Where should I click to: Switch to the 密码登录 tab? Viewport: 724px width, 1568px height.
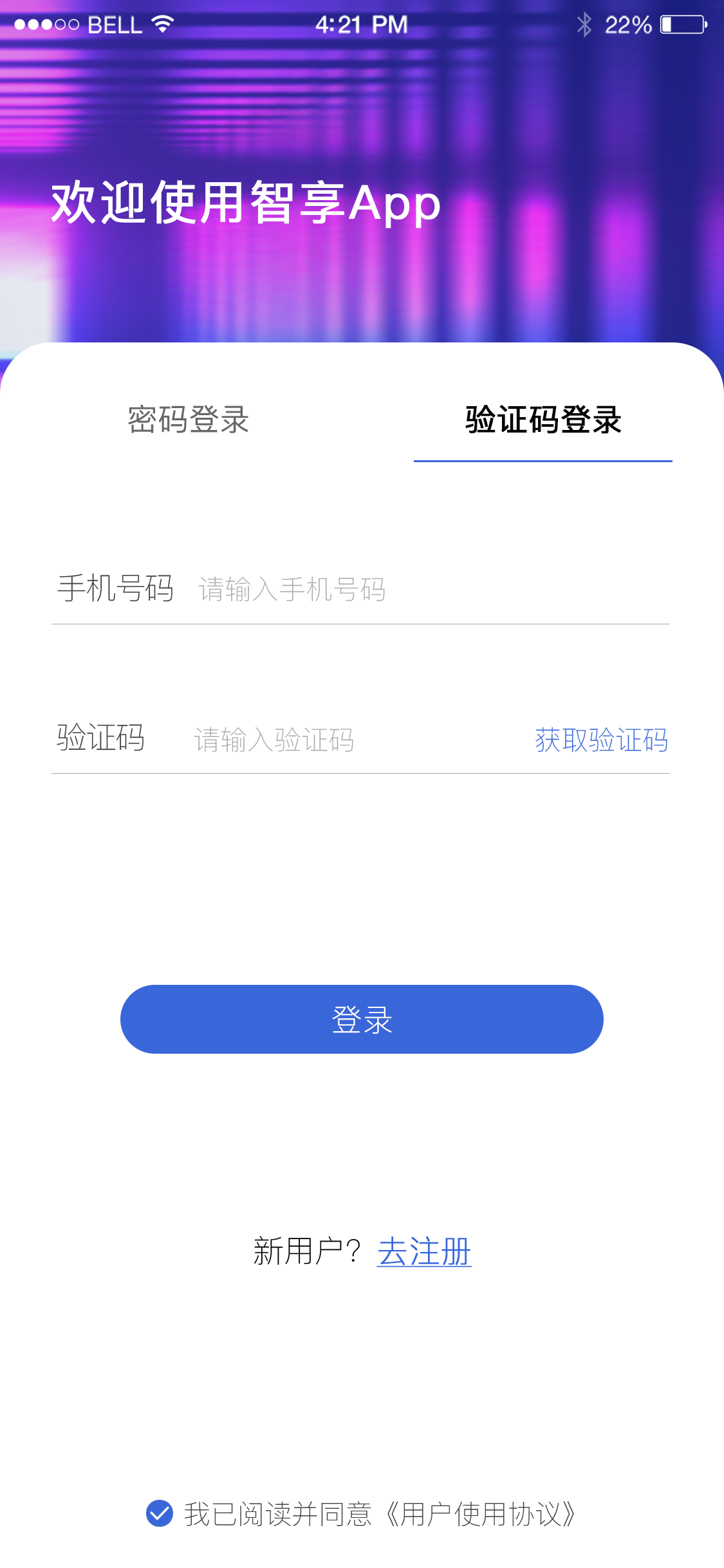[188, 420]
